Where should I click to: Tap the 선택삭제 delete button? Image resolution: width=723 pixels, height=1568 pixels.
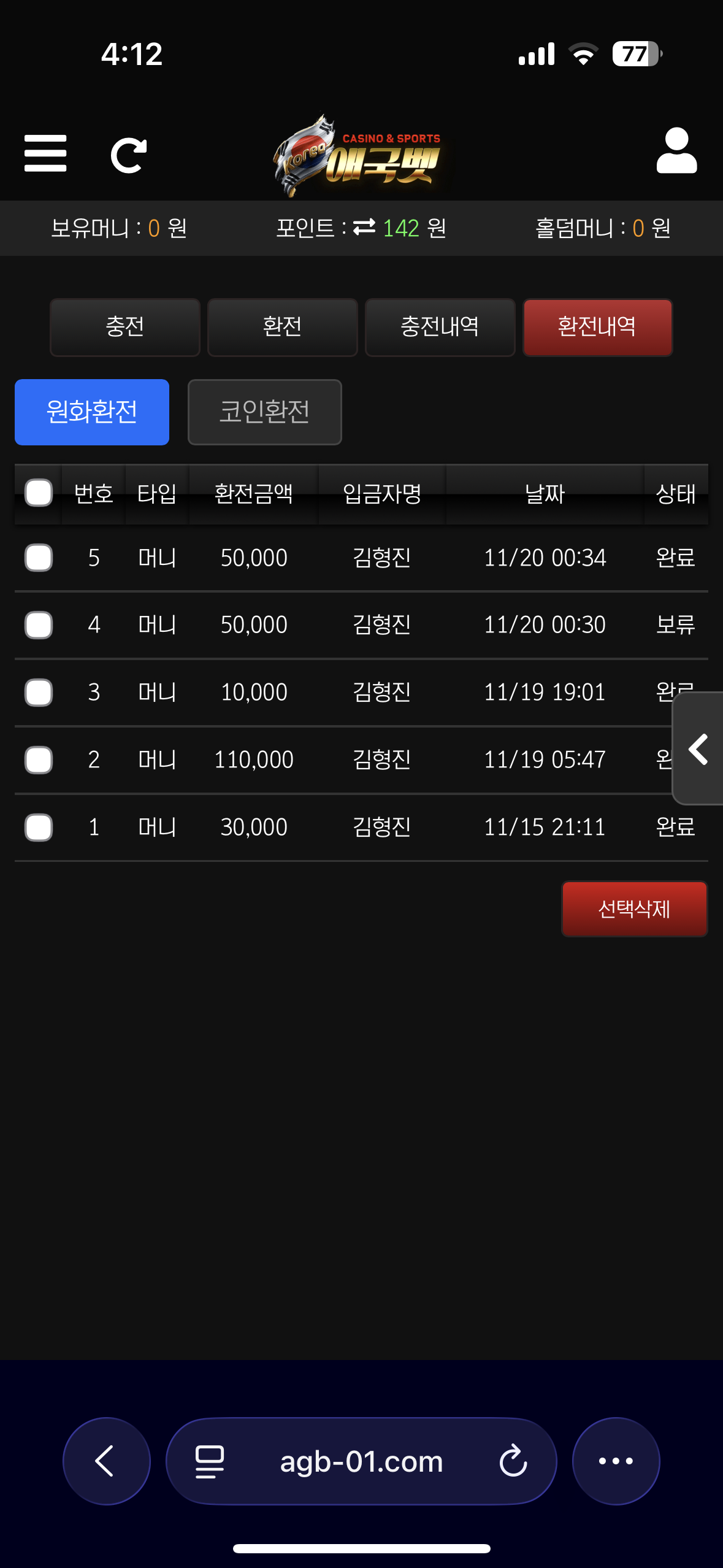(634, 909)
